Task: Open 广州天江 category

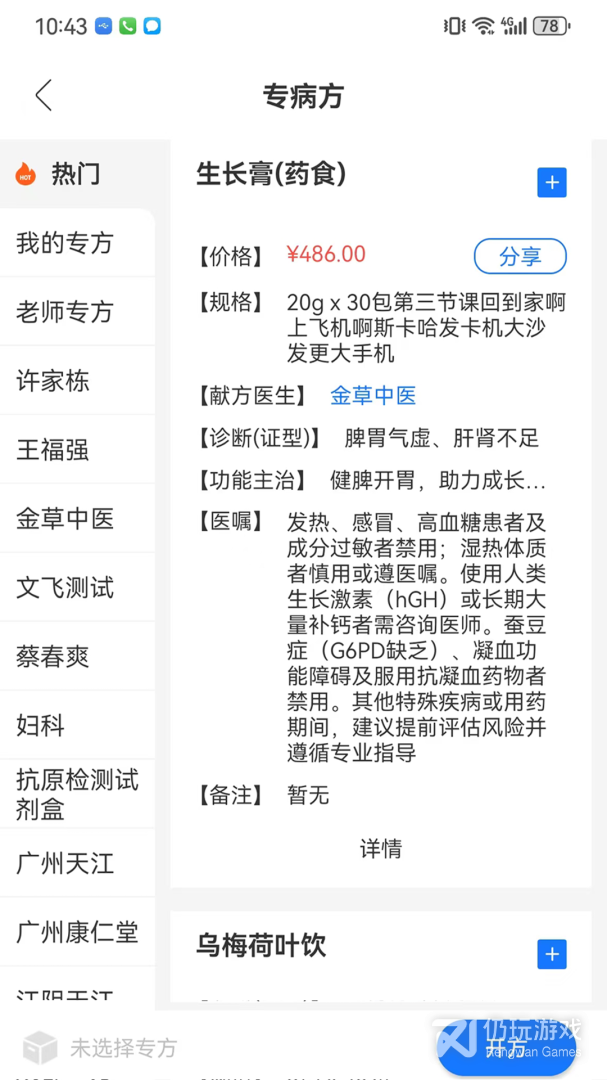Action: tap(66, 863)
